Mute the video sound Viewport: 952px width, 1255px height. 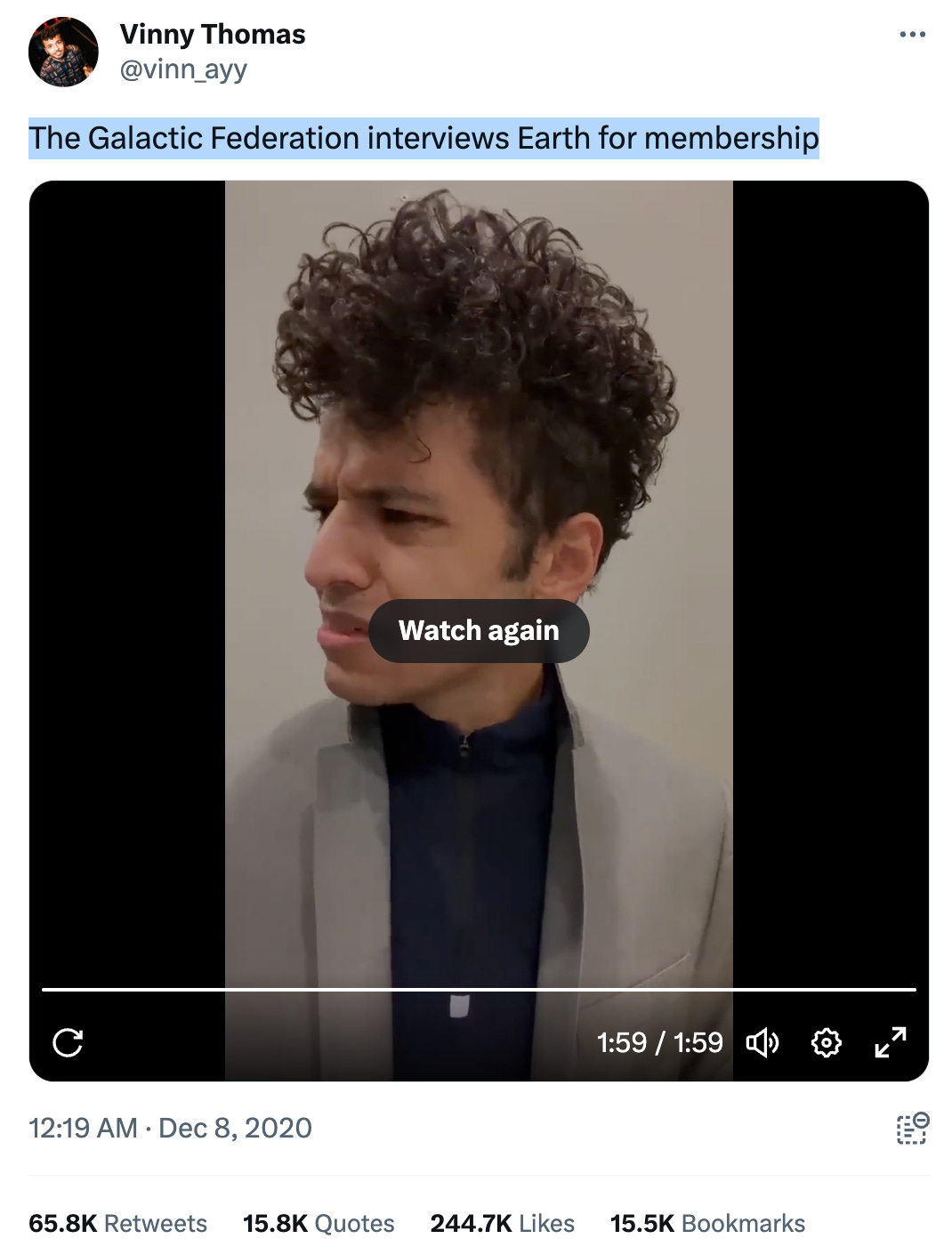(x=762, y=1042)
